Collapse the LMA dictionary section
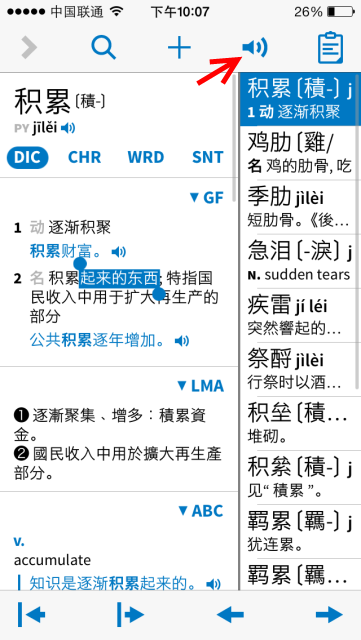 (201, 386)
